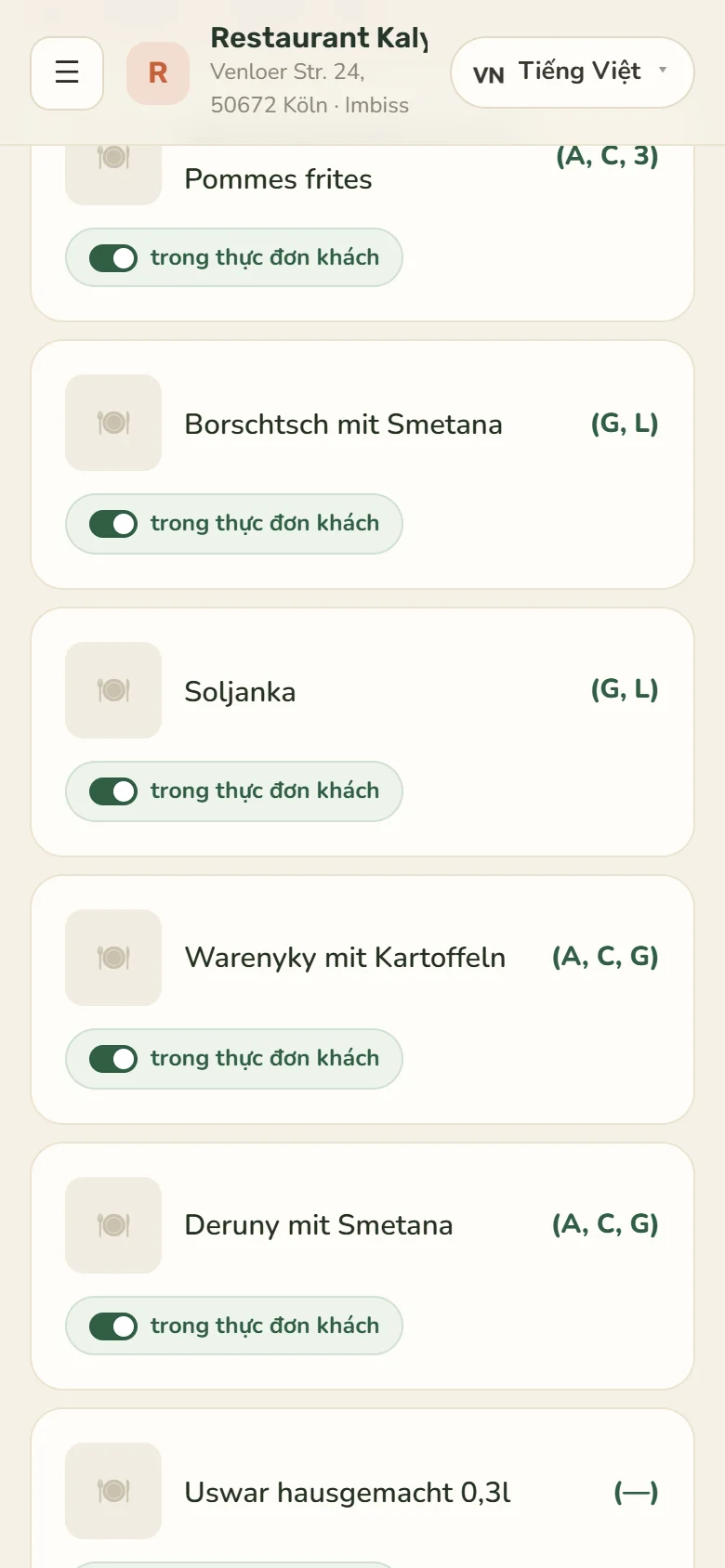The image size is (725, 1568).
Task: Switch off Soljanka guest menu toggle
Action: point(113,791)
